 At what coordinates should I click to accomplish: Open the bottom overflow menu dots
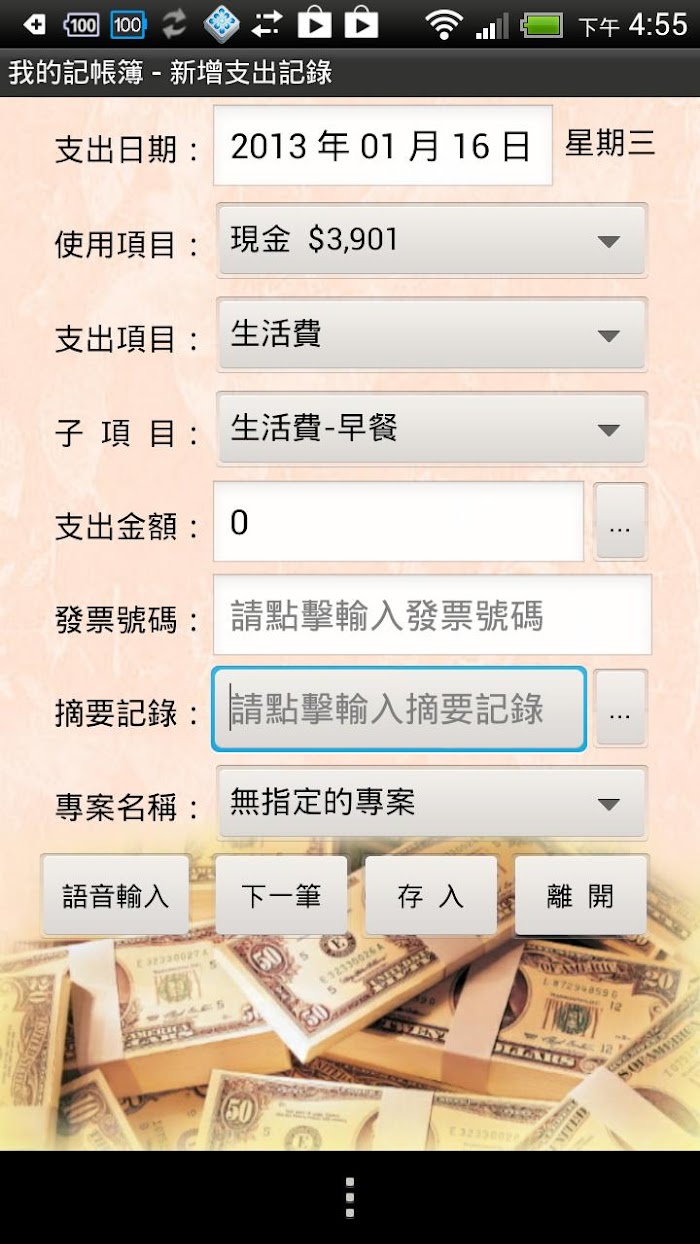pyautogui.click(x=349, y=1197)
